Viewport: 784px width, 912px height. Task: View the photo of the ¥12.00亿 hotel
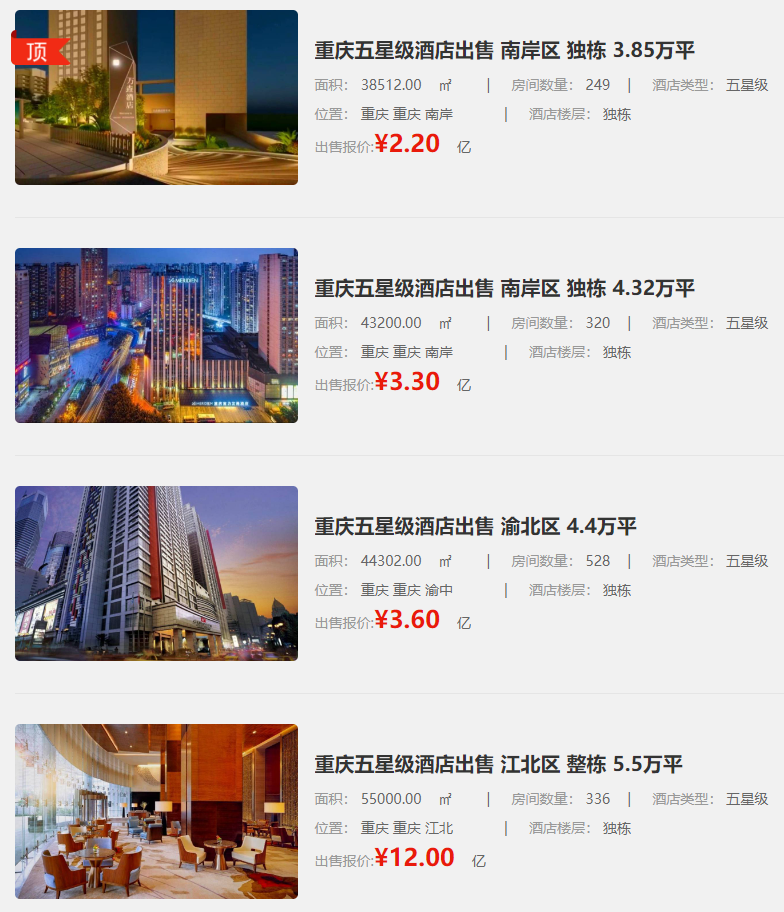click(x=156, y=812)
